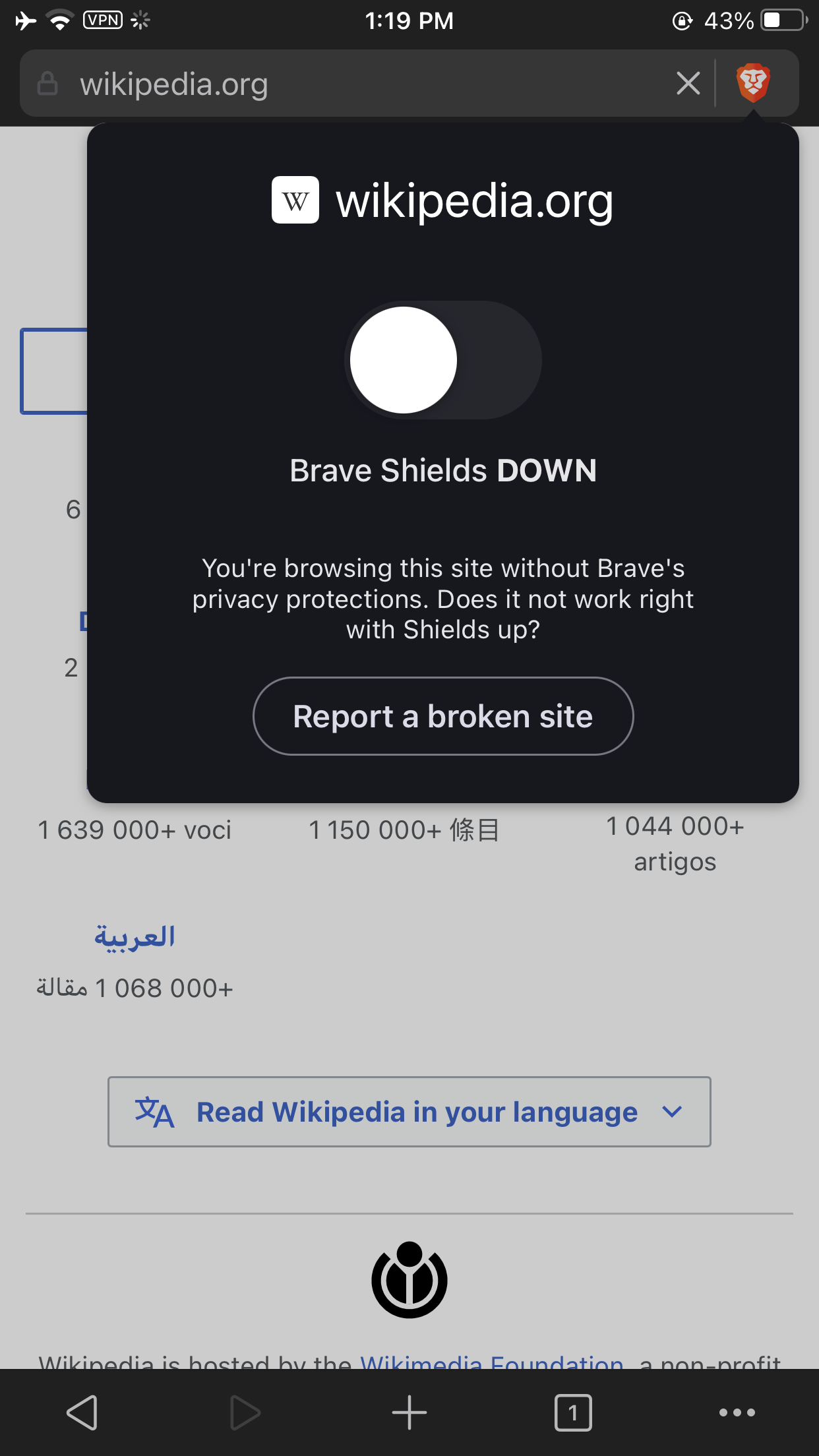Toggle Brave Shields on for wikipedia.org

[442, 360]
